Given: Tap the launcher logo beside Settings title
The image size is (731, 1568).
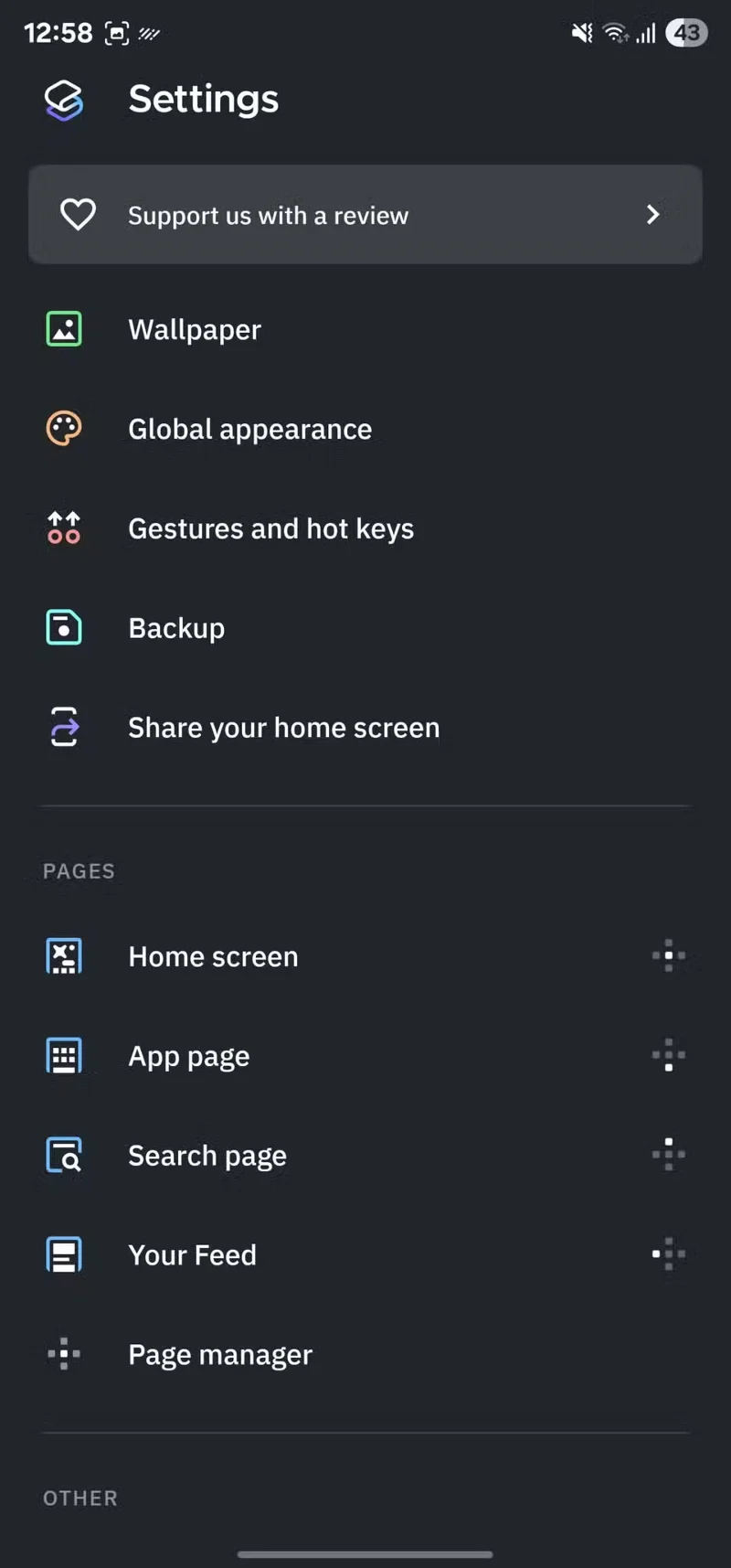Looking at the screenshot, I should pyautogui.click(x=63, y=99).
